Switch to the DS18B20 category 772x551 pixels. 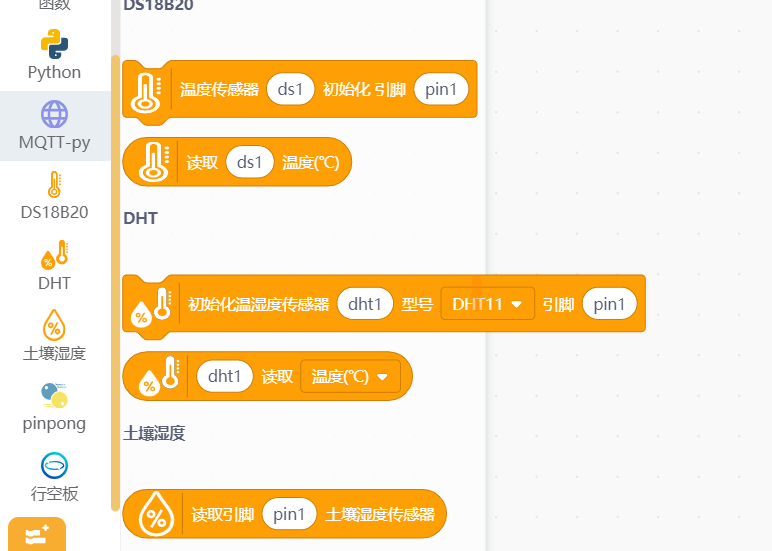[x=54, y=195]
